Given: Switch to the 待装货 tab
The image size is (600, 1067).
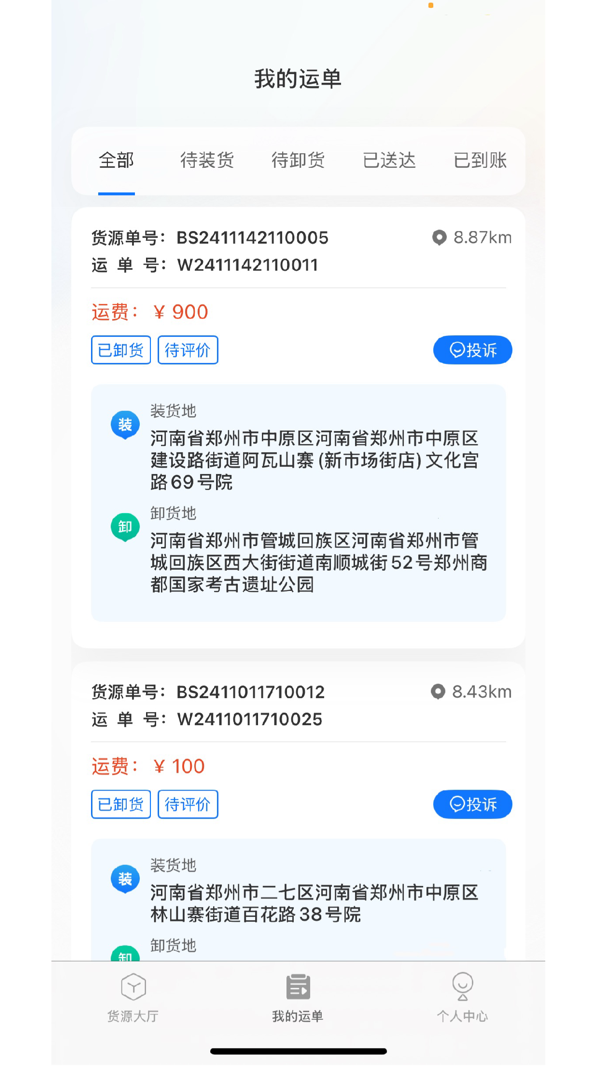Looking at the screenshot, I should click(207, 160).
